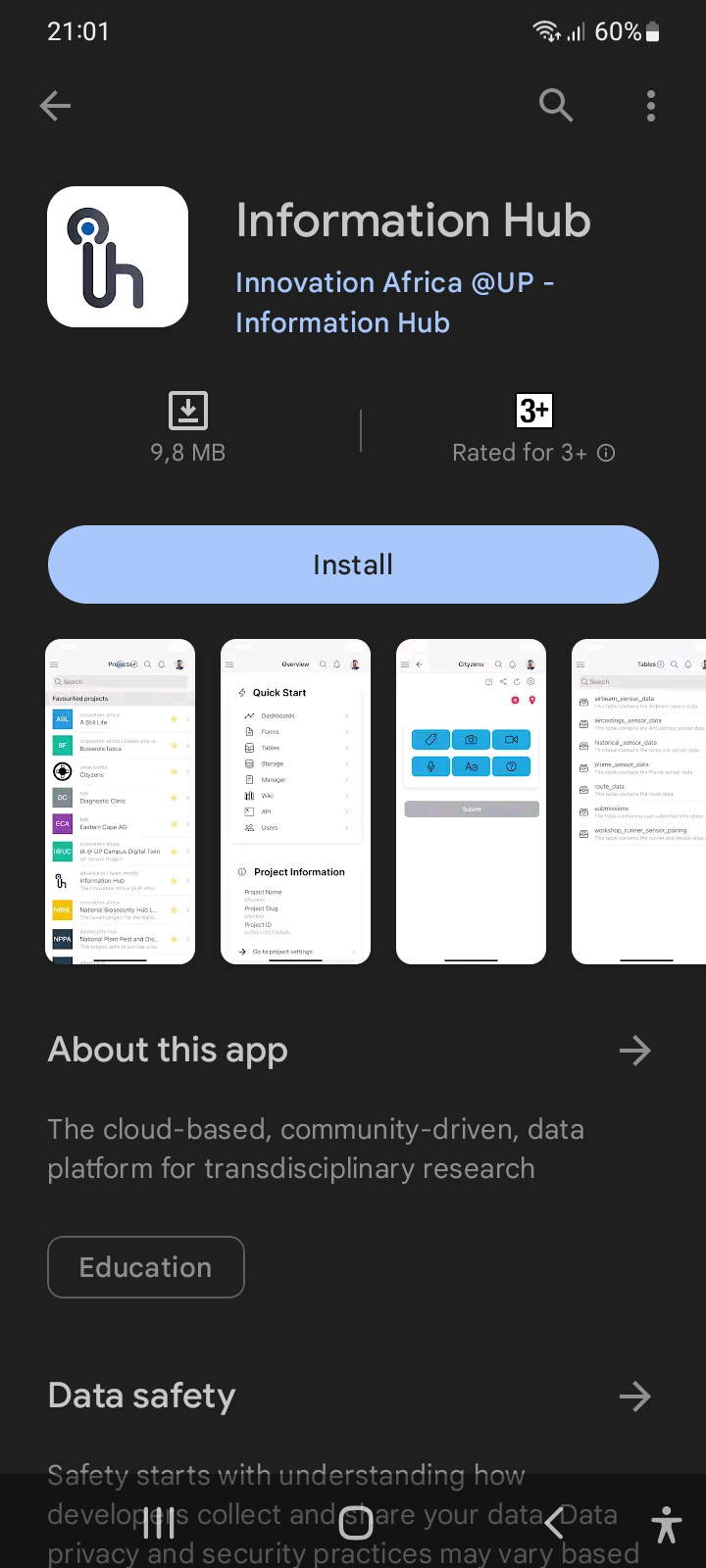The width and height of the screenshot is (706, 1568).
Task: View the Quick Start screenshot
Action: (x=295, y=802)
